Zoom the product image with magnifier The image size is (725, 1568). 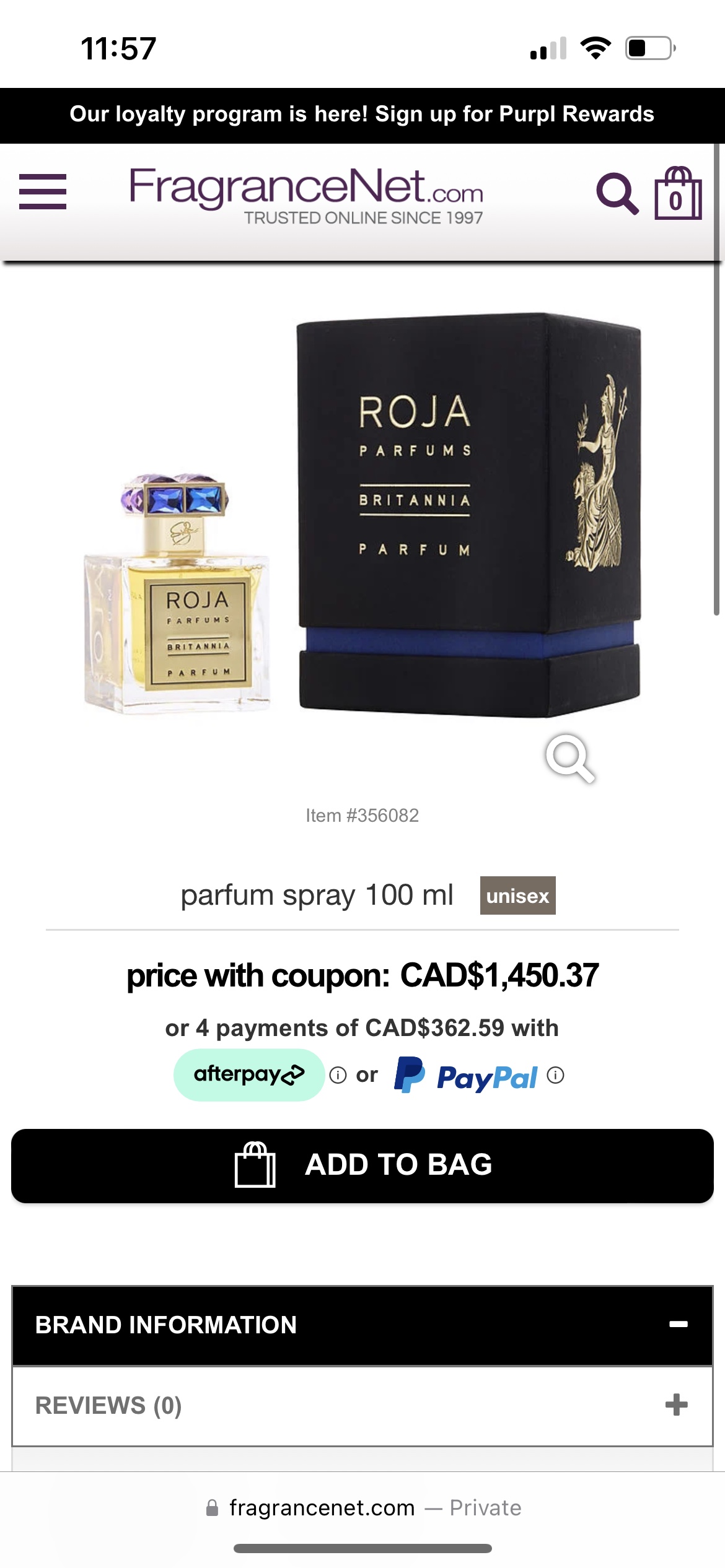tap(570, 758)
